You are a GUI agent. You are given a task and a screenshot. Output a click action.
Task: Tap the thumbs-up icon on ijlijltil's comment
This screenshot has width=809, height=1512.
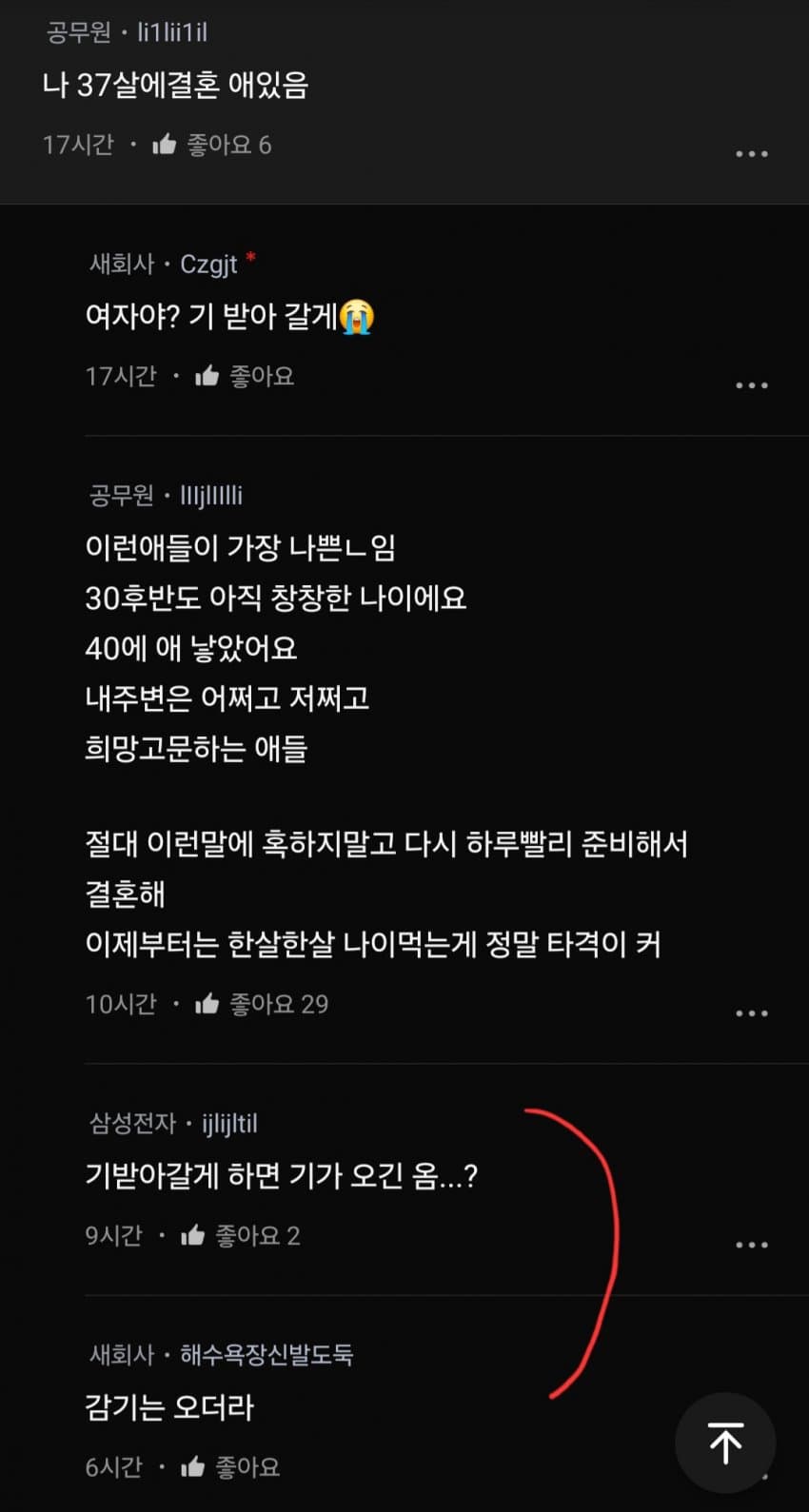(194, 1234)
